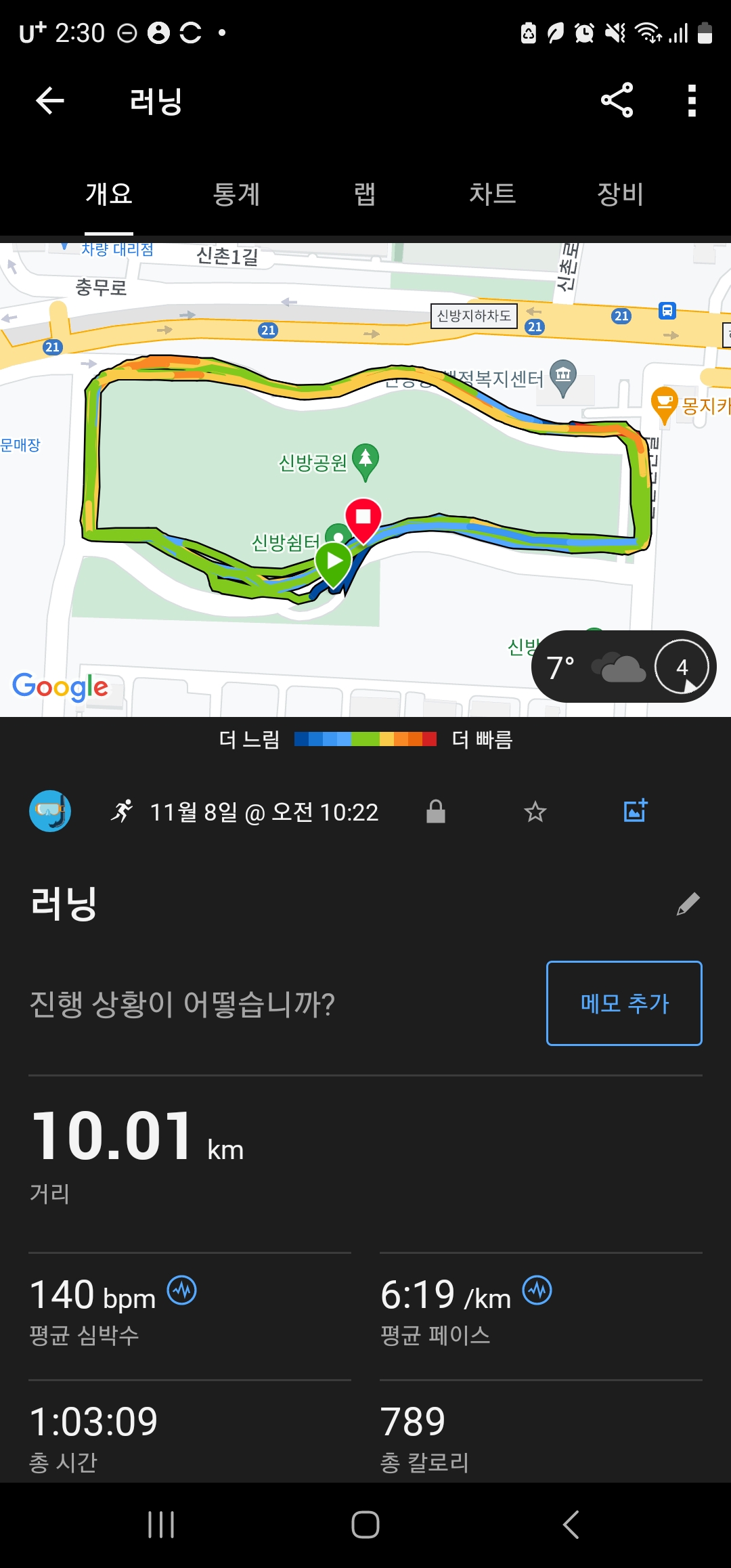Switch to the 통계 tab
This screenshot has height=1568, width=731.
[x=236, y=194]
